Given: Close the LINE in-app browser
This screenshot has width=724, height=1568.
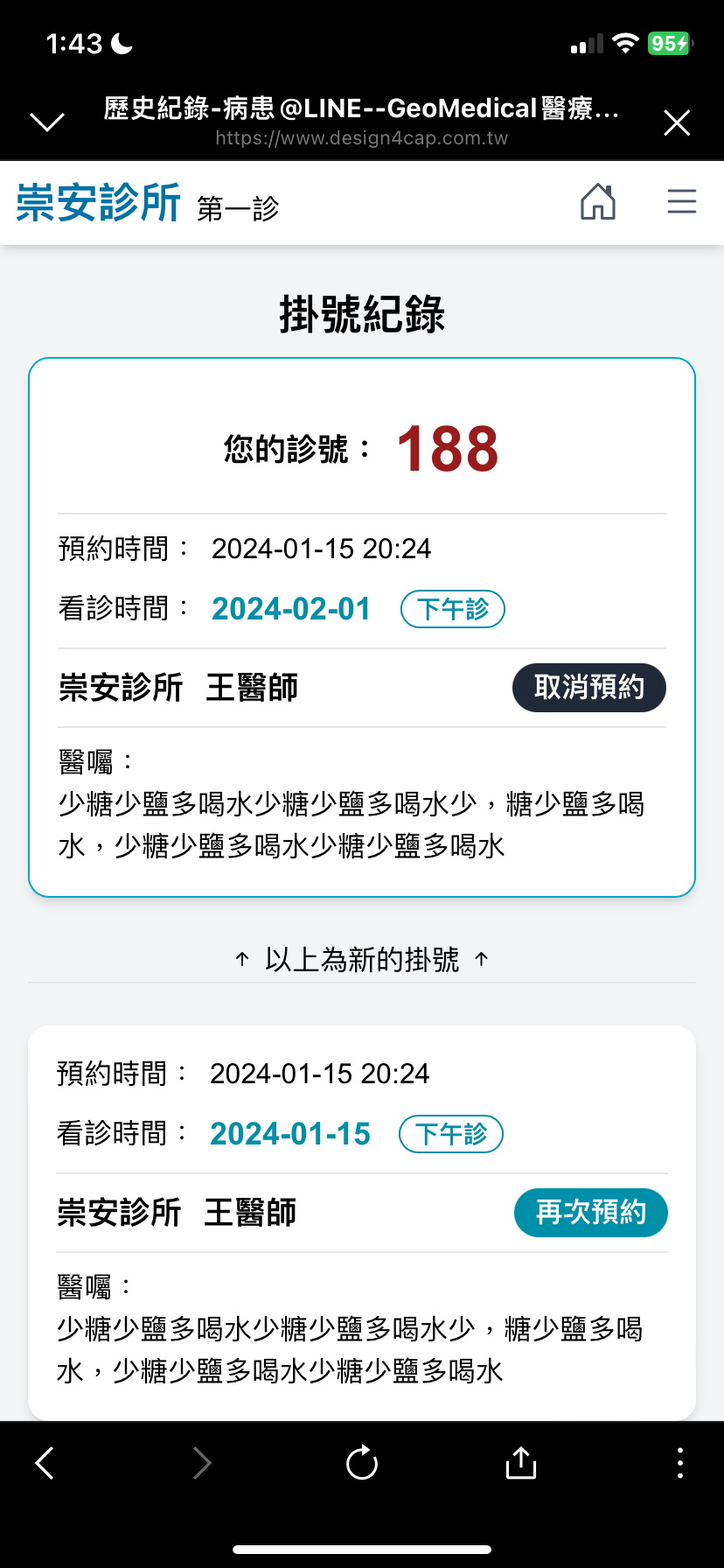Looking at the screenshot, I should coord(677,122).
